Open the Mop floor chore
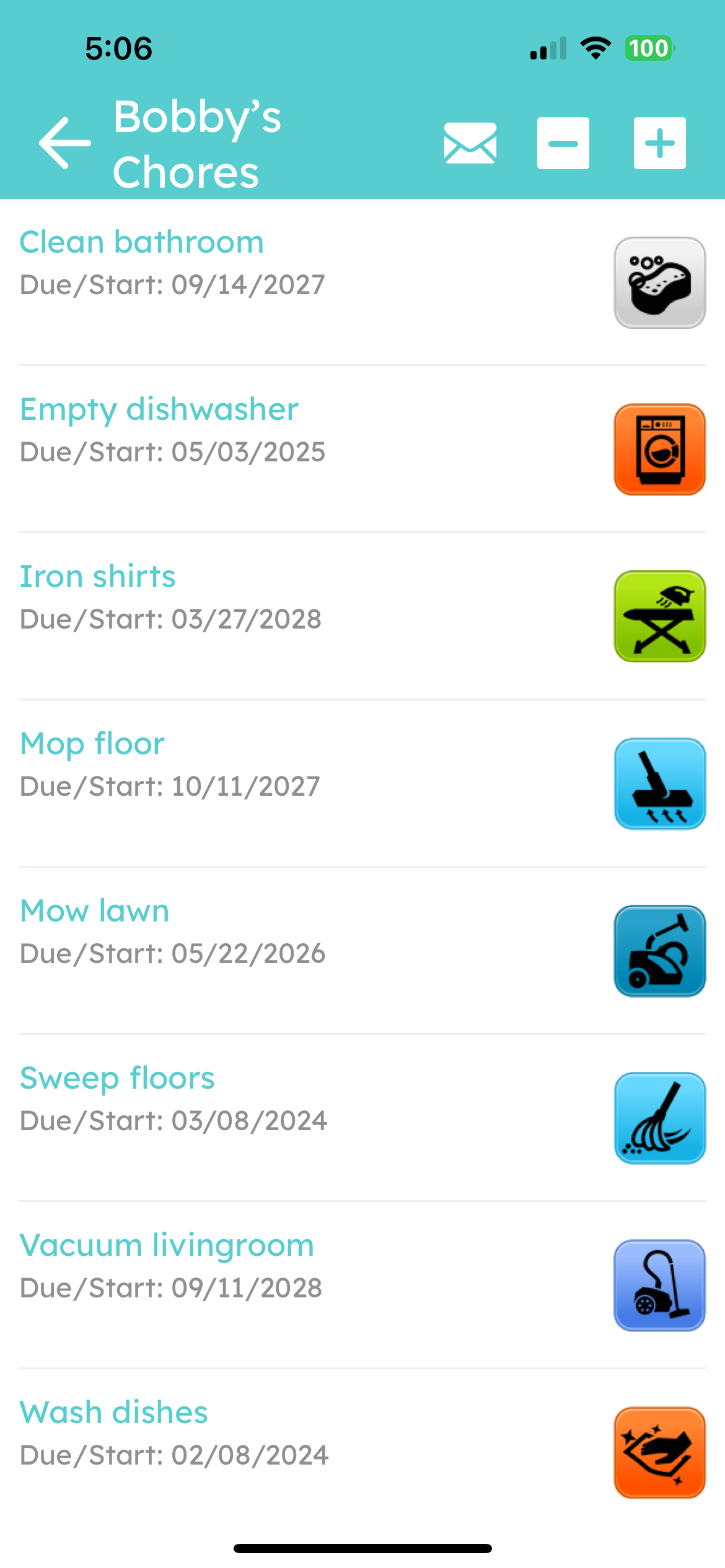This screenshot has height=1568, width=725. coord(92,744)
